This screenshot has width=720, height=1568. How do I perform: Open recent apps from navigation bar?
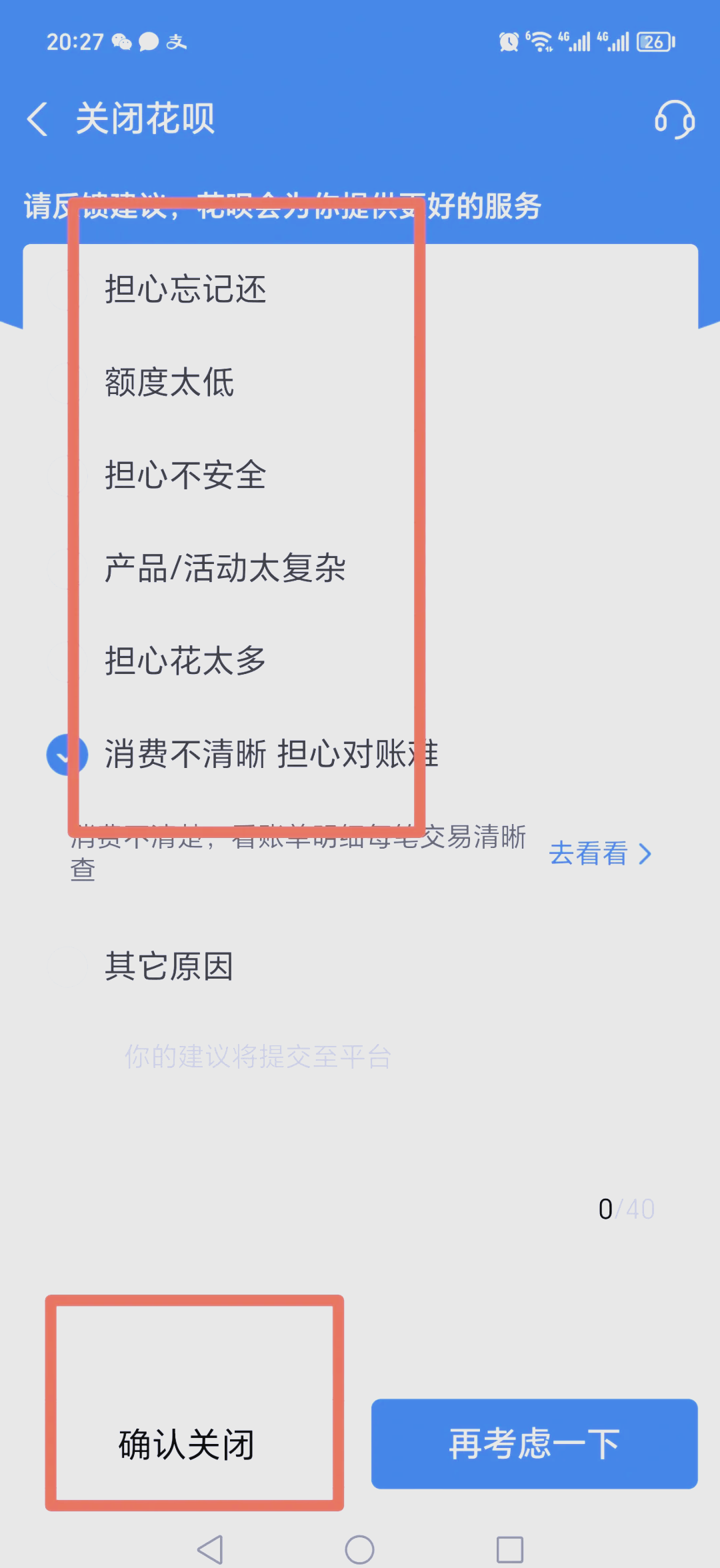pyautogui.click(x=510, y=1549)
